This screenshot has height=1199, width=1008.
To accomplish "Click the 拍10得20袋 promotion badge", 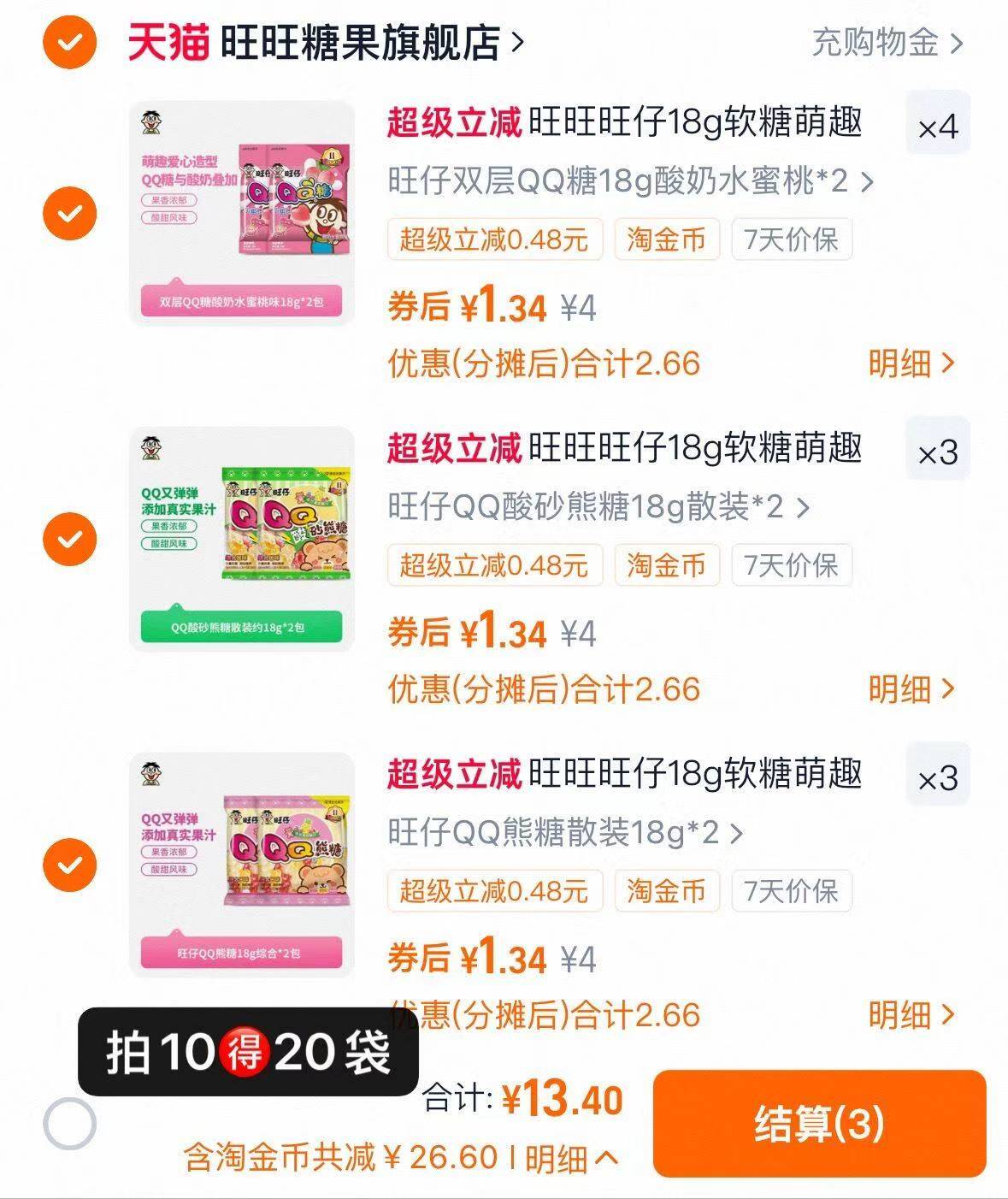I will (x=248, y=1054).
